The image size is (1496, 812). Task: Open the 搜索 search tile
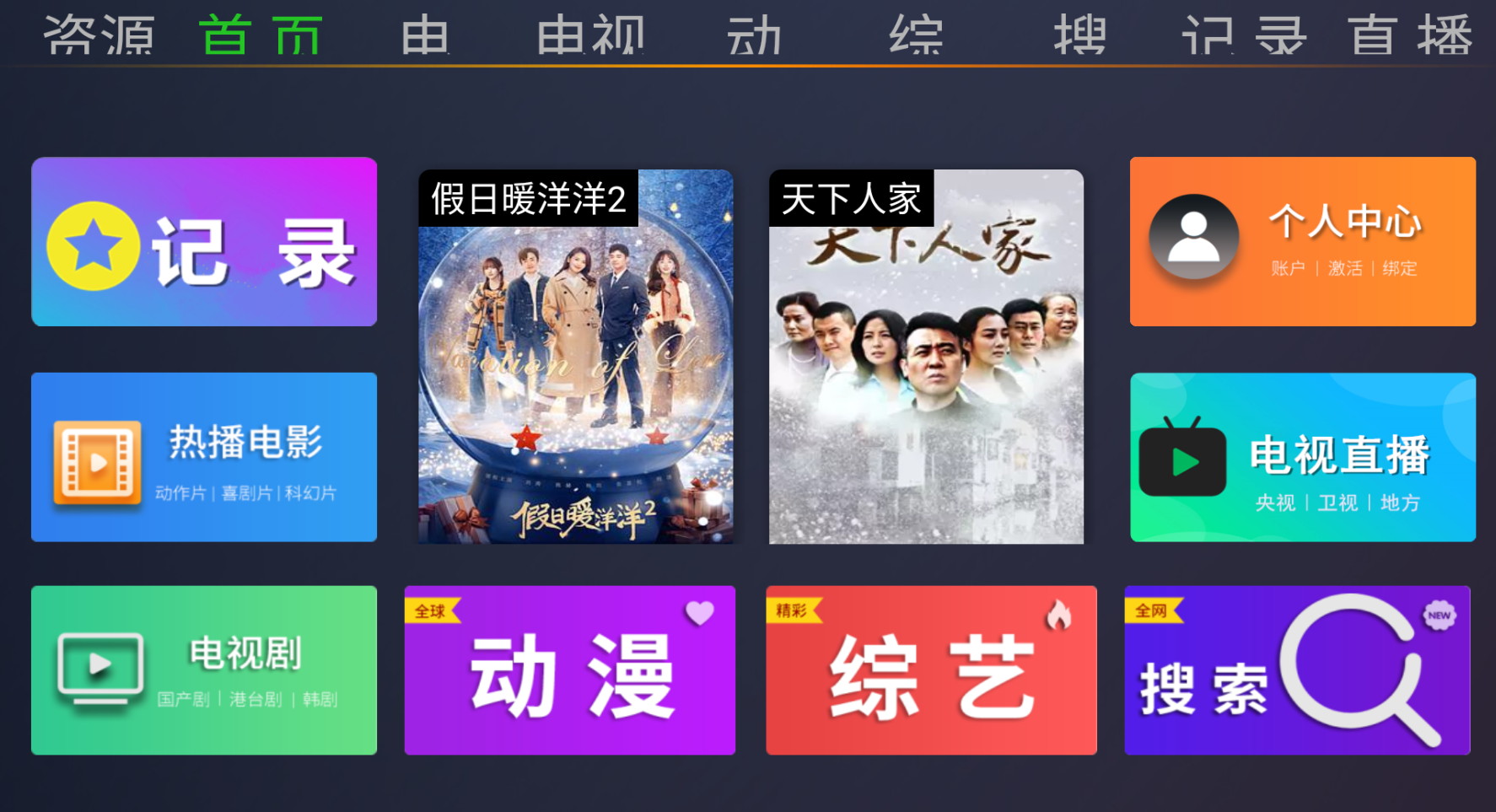[x=1297, y=670]
